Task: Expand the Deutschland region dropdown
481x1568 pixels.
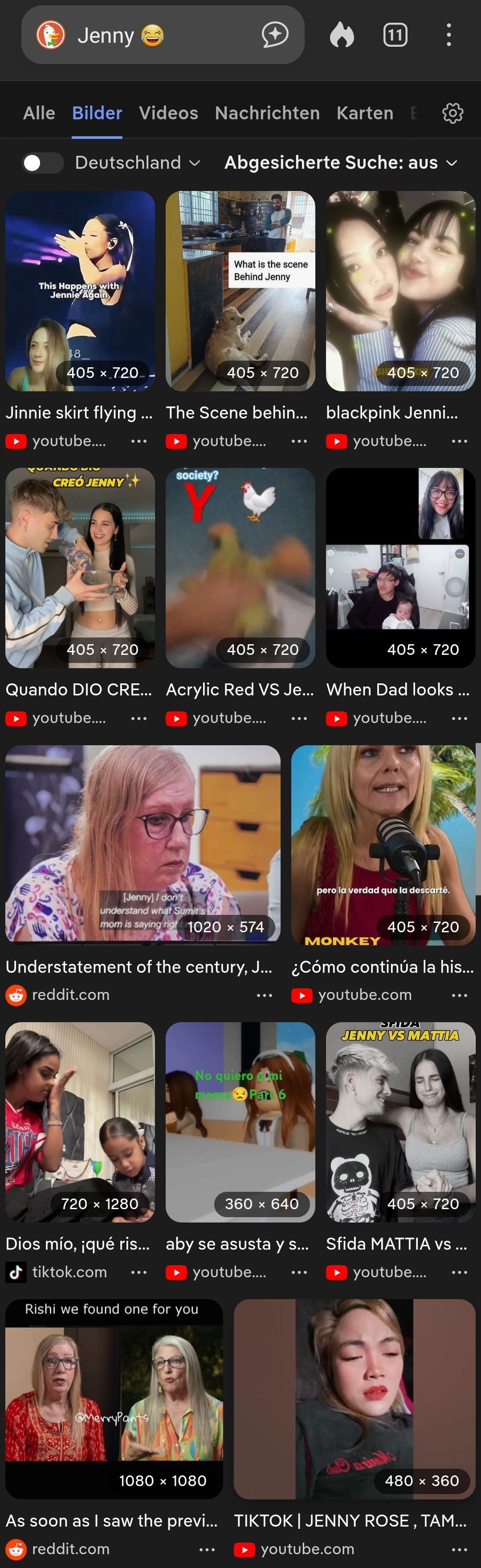Action: (138, 162)
